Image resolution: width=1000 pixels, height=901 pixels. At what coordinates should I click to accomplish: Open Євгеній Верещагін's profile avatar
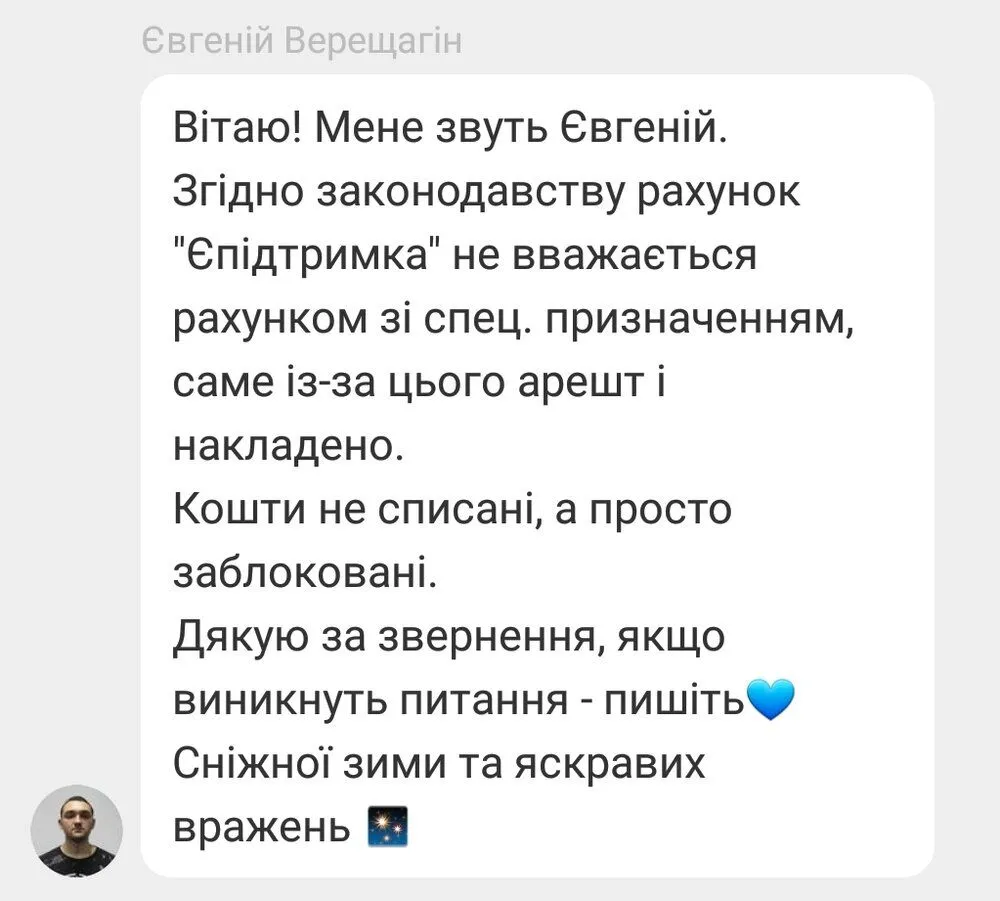tap(76, 830)
